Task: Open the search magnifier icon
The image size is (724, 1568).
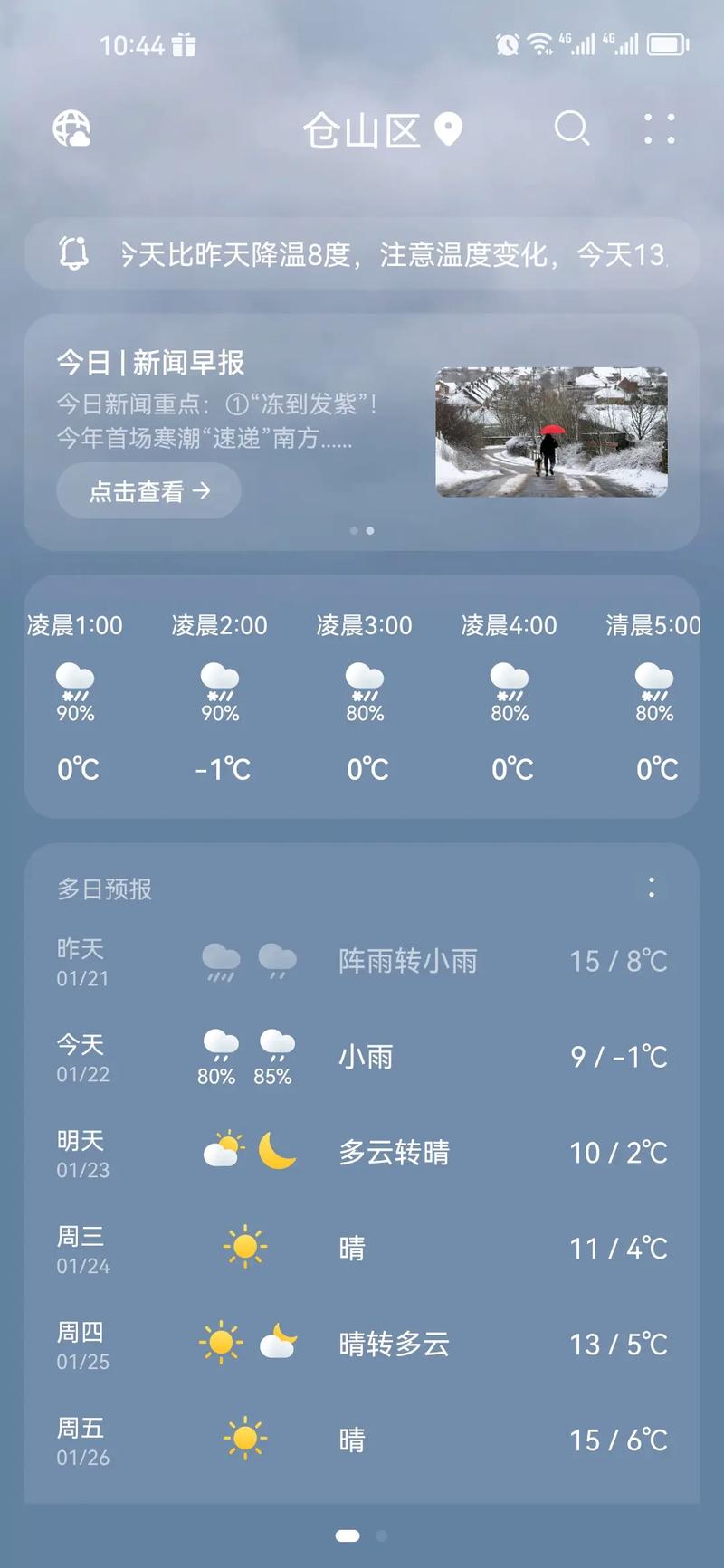Action: (573, 128)
